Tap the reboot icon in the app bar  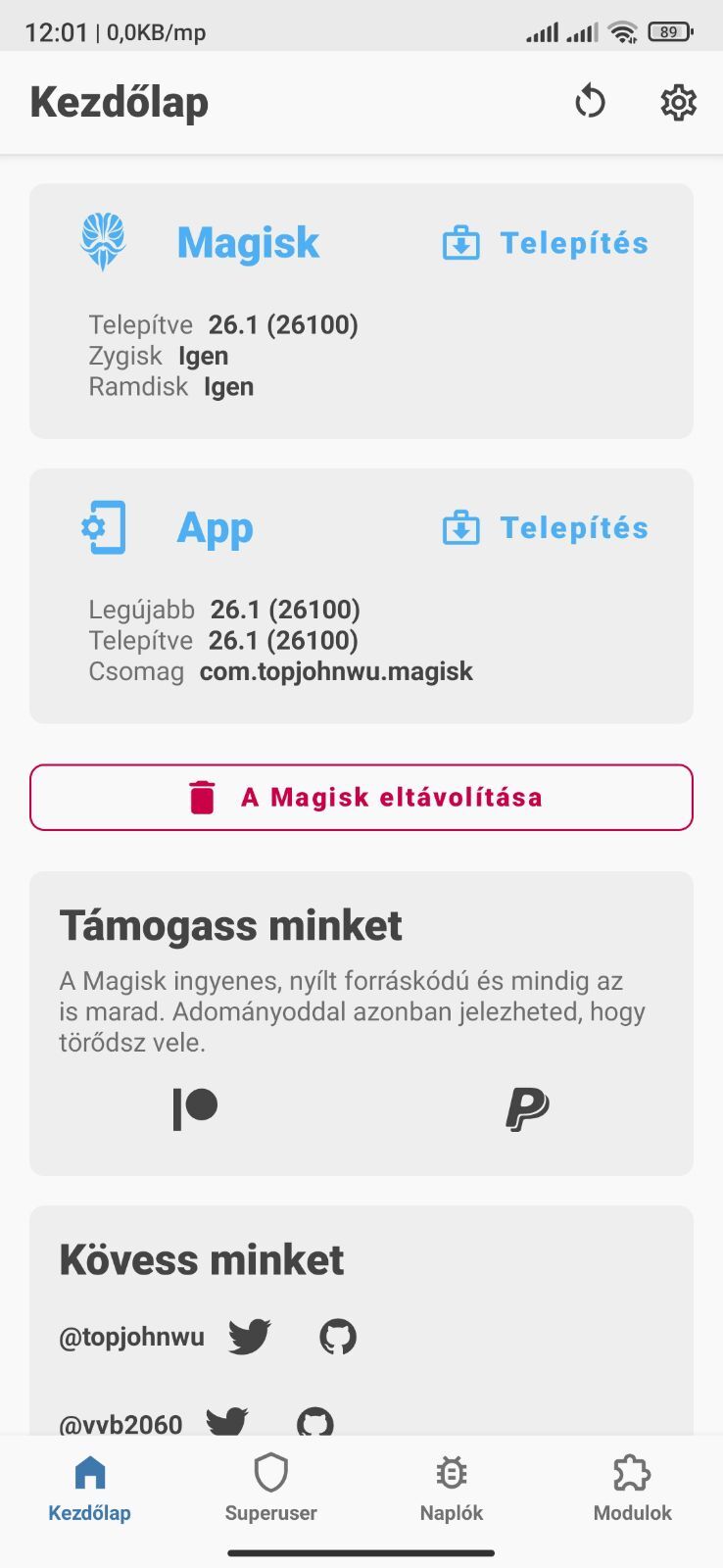point(590,102)
